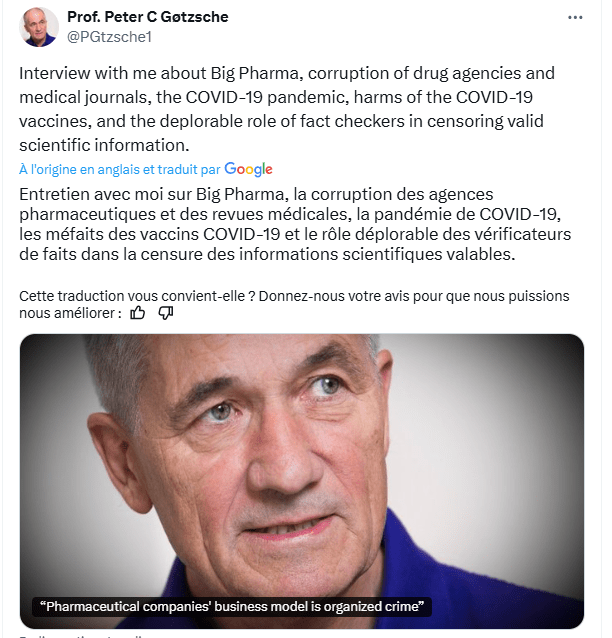Open the tweet's overflow menu
This screenshot has height=638, width=612.
coord(574,17)
